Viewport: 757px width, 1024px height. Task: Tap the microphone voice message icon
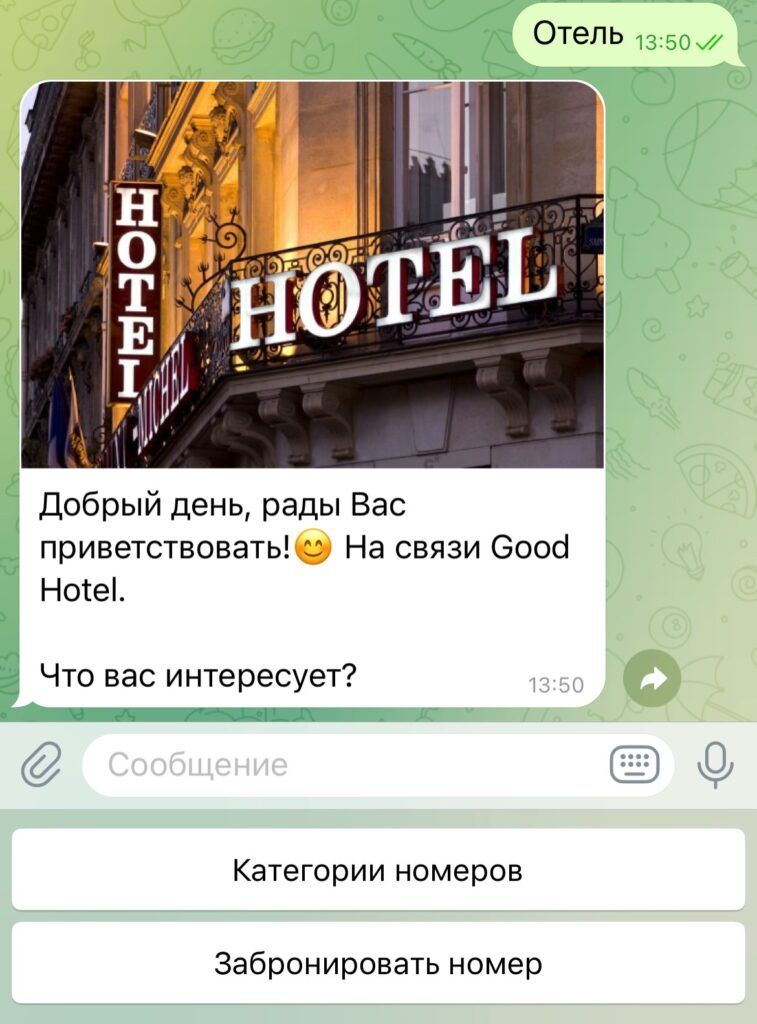tap(715, 766)
